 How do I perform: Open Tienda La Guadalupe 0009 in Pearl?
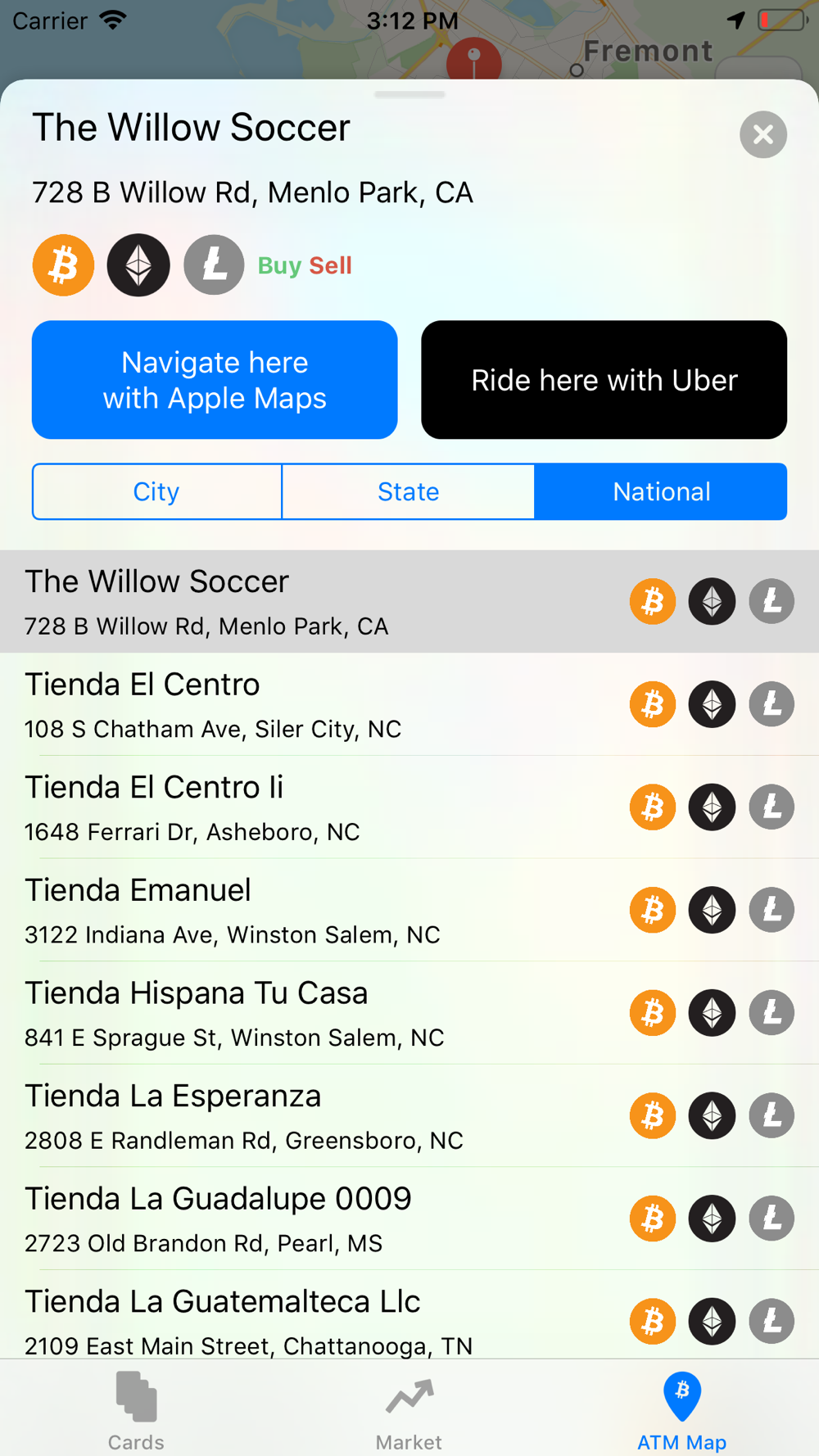coord(409,1219)
